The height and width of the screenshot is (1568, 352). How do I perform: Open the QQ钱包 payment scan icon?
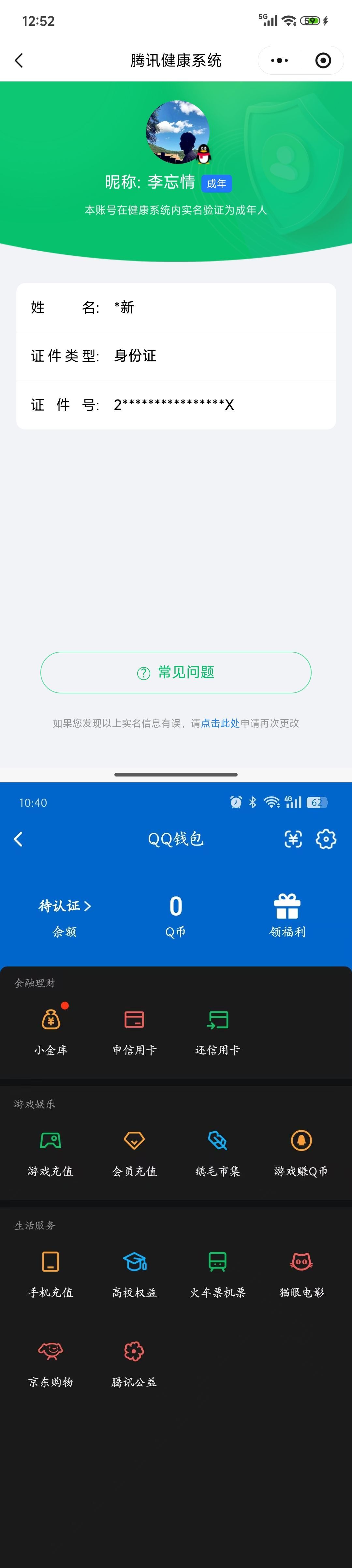(x=293, y=839)
